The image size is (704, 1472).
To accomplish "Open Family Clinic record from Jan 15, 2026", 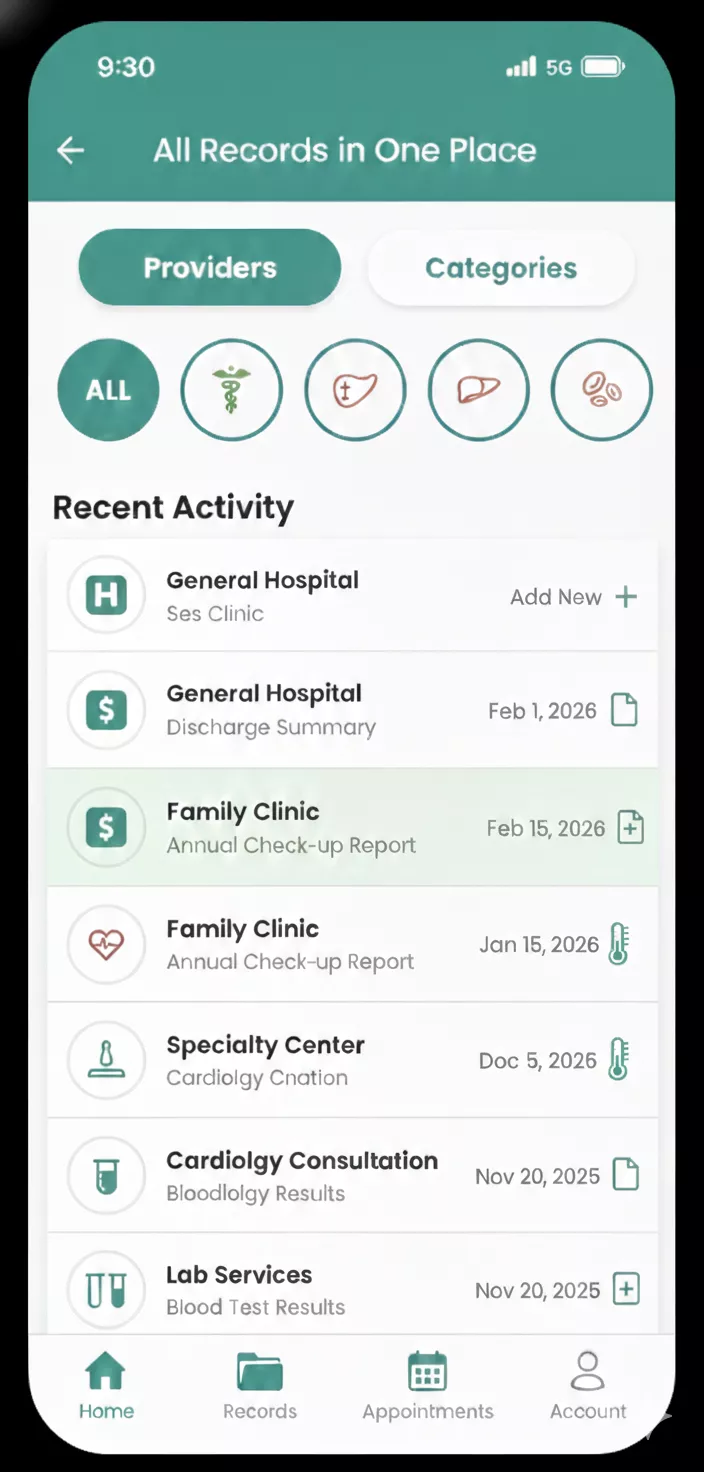I will pyautogui.click(x=352, y=944).
